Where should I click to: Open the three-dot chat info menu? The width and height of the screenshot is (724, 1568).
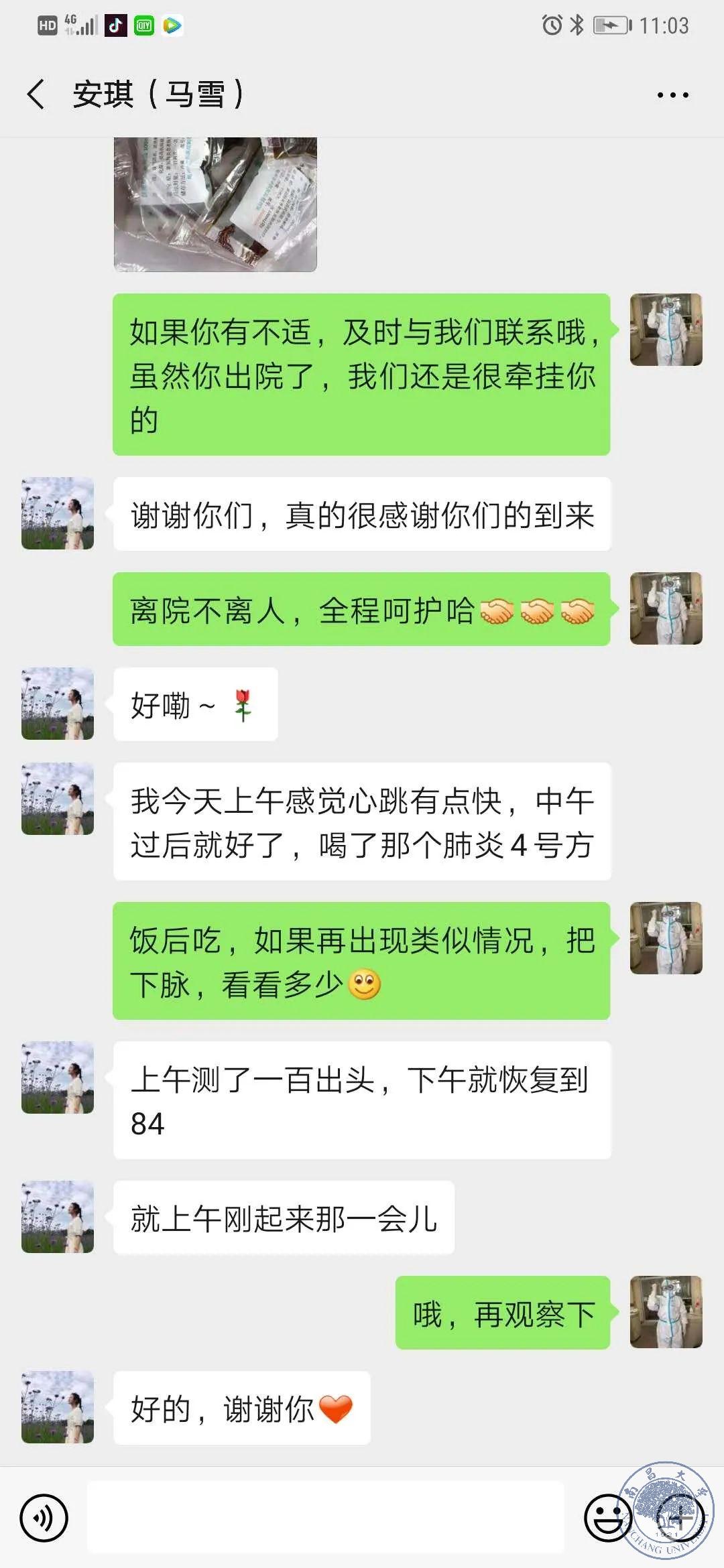(672, 95)
